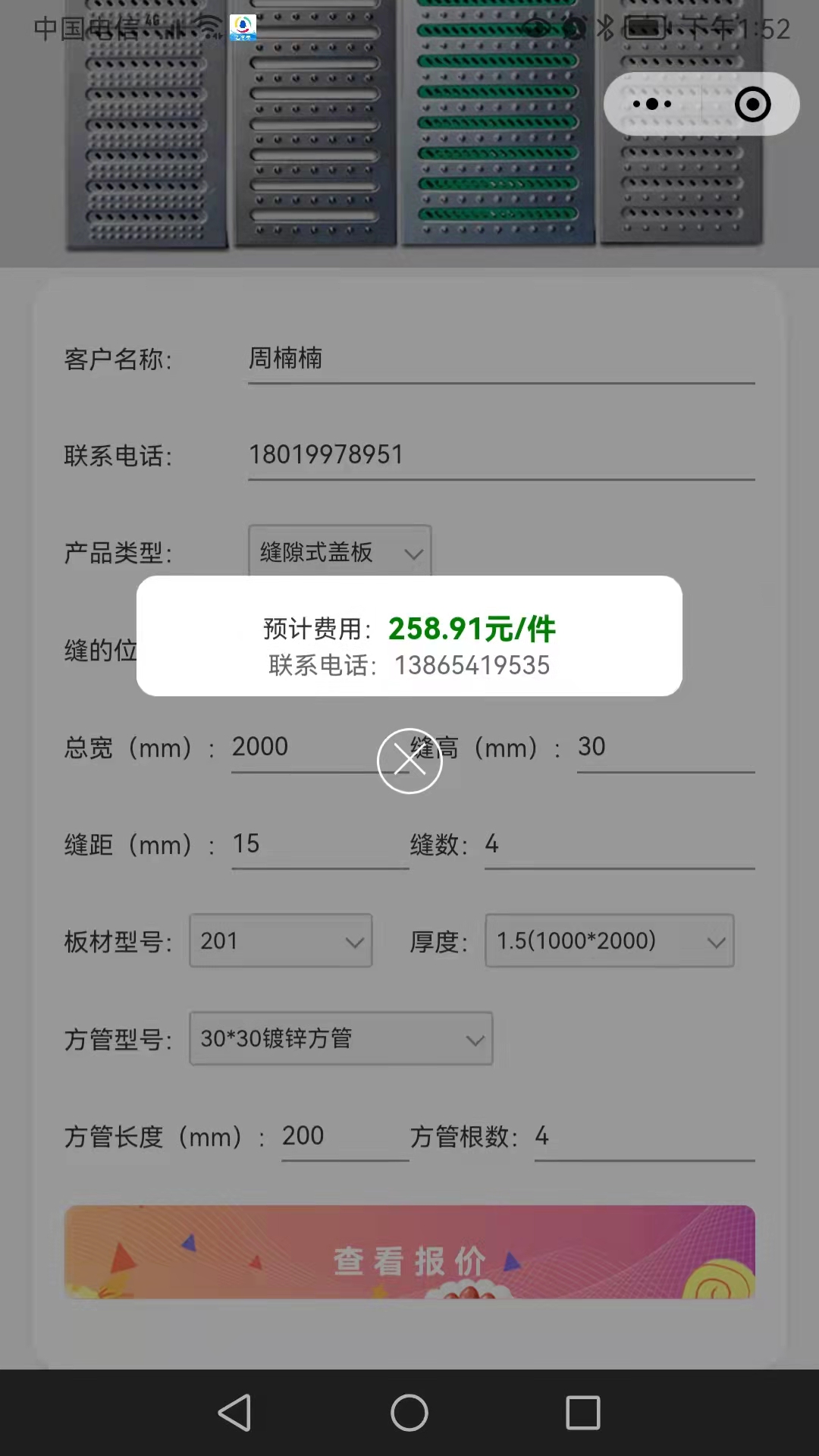Expand the 方管型号 dropdown
The width and height of the screenshot is (819, 1456).
[x=341, y=1038]
